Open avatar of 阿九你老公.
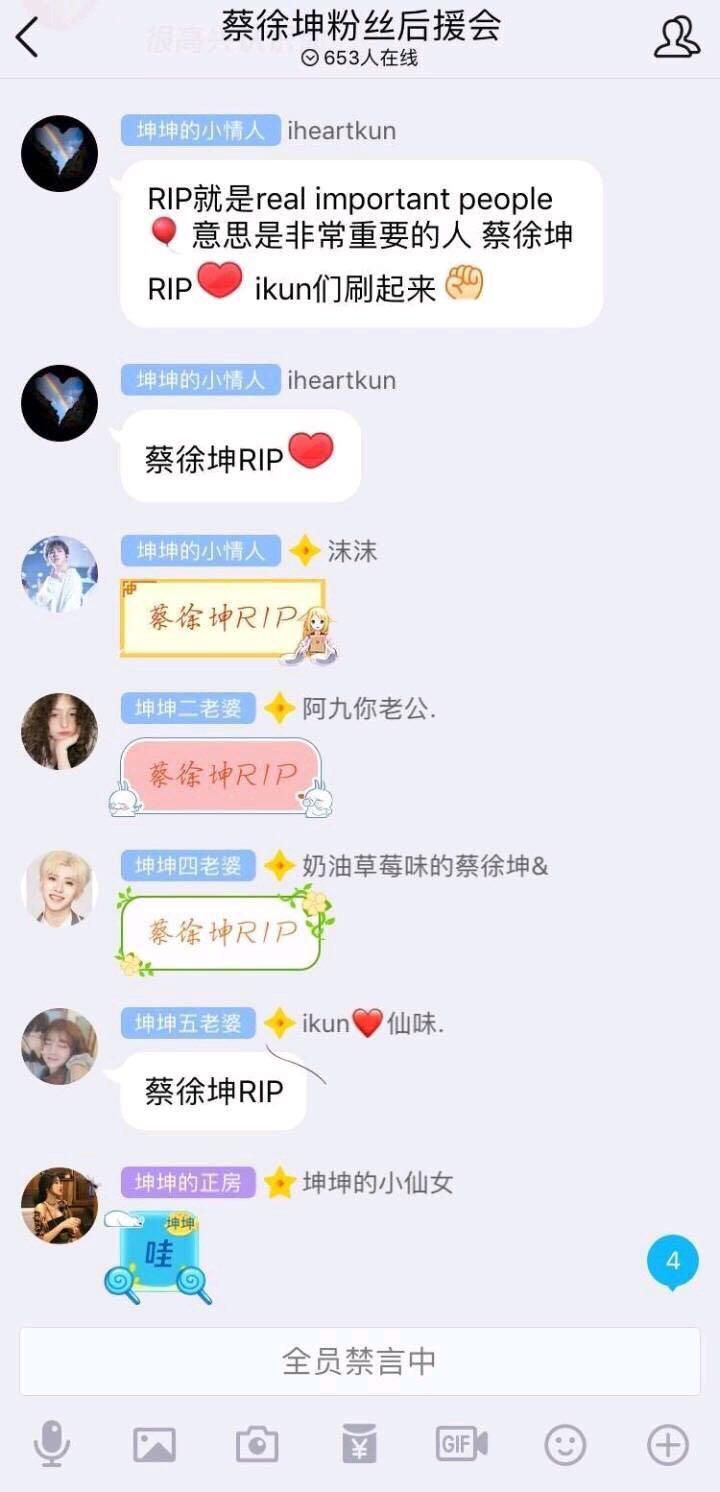This screenshot has width=720, height=1492. click(x=60, y=731)
